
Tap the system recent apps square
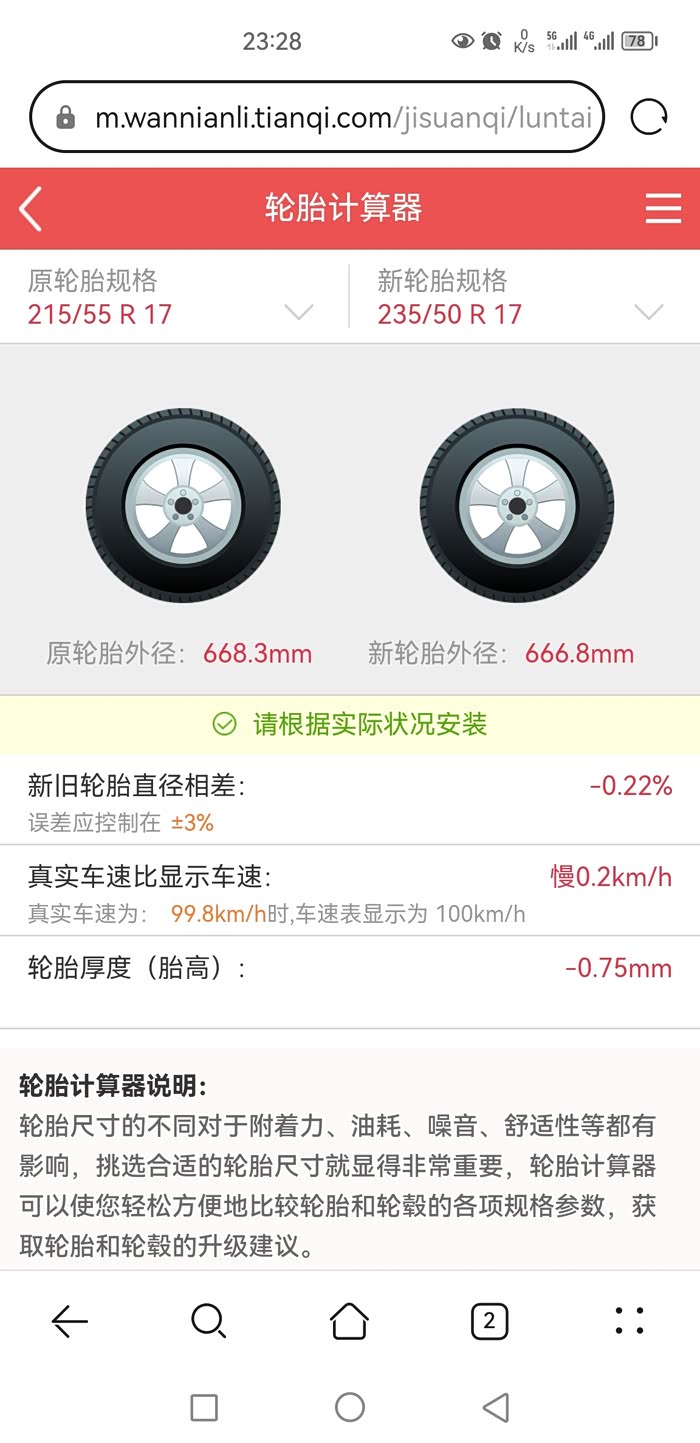[204, 1408]
